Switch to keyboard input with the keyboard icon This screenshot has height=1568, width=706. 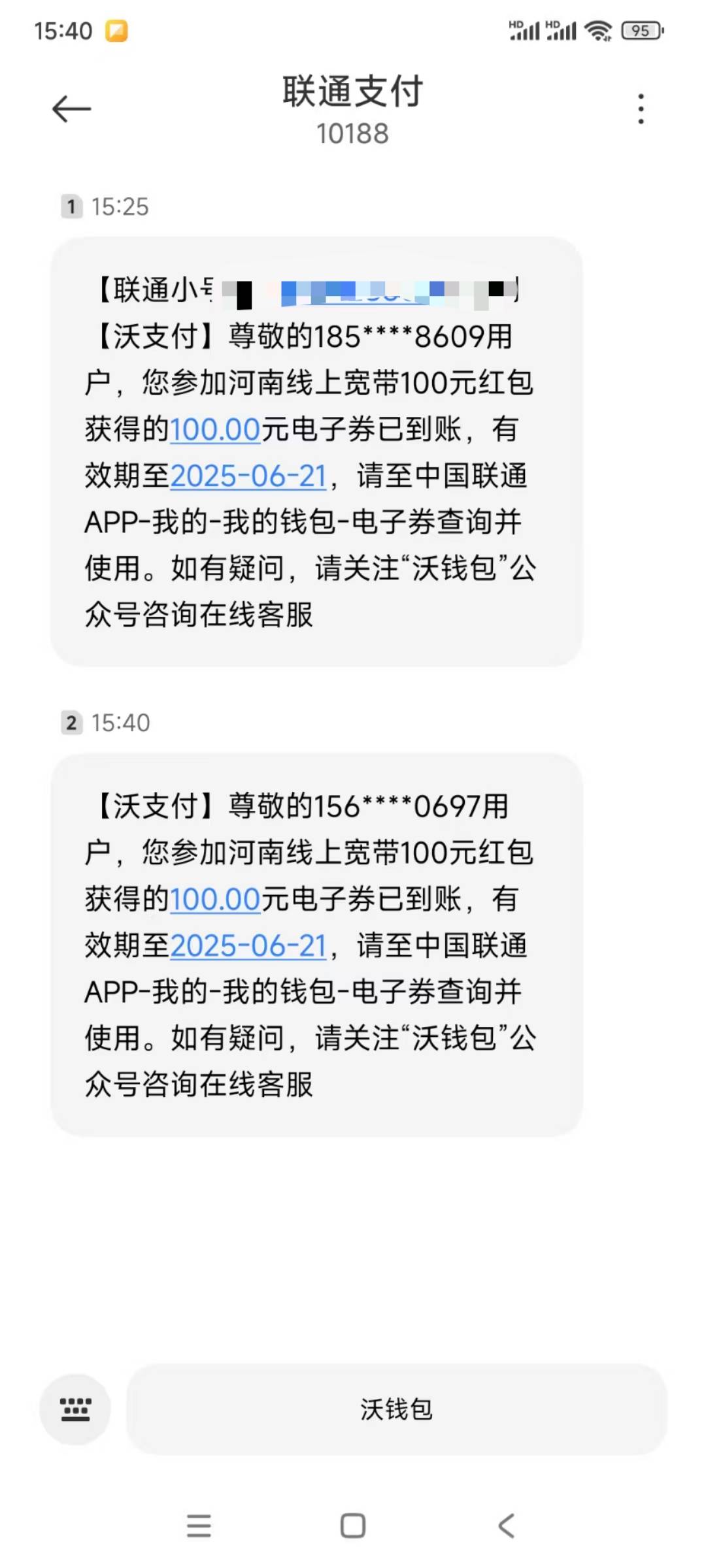coord(75,1409)
